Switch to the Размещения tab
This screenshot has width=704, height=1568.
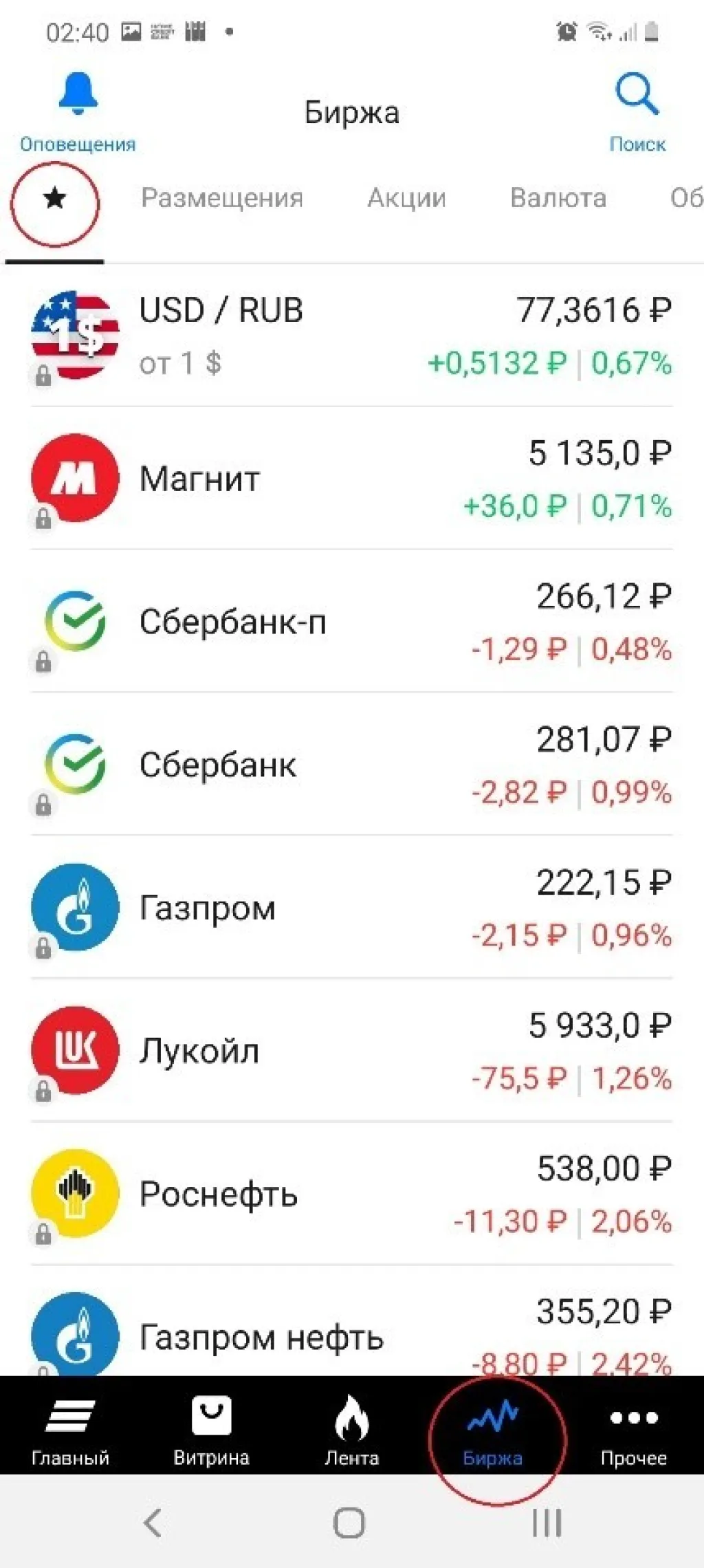point(221,198)
